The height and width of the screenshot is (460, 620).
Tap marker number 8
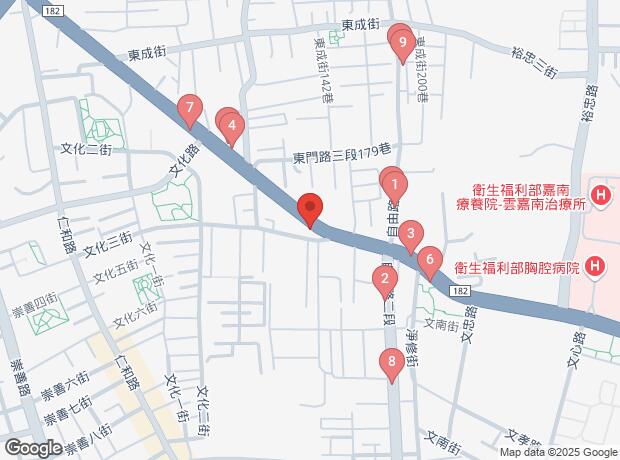(392, 362)
